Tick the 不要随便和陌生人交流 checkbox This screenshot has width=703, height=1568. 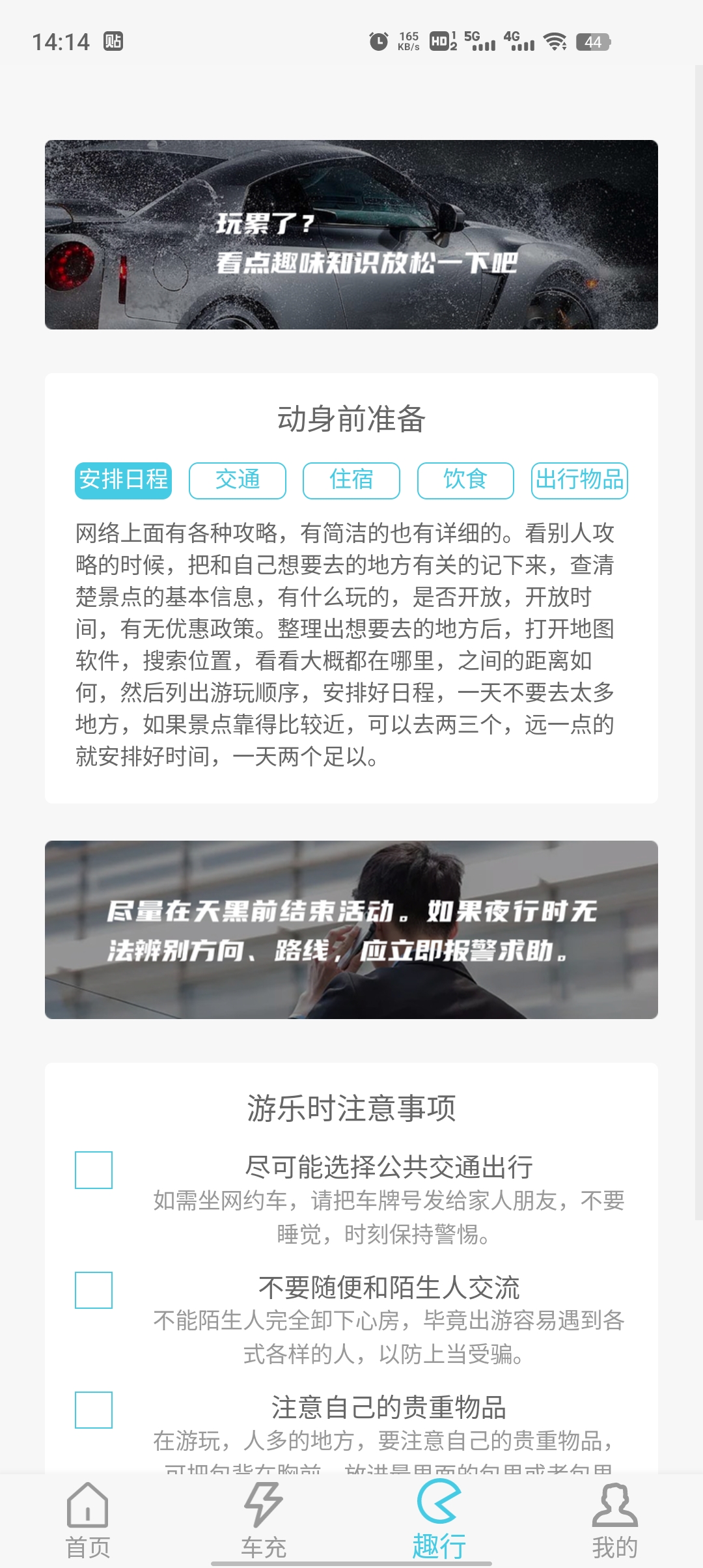pos(94,1290)
